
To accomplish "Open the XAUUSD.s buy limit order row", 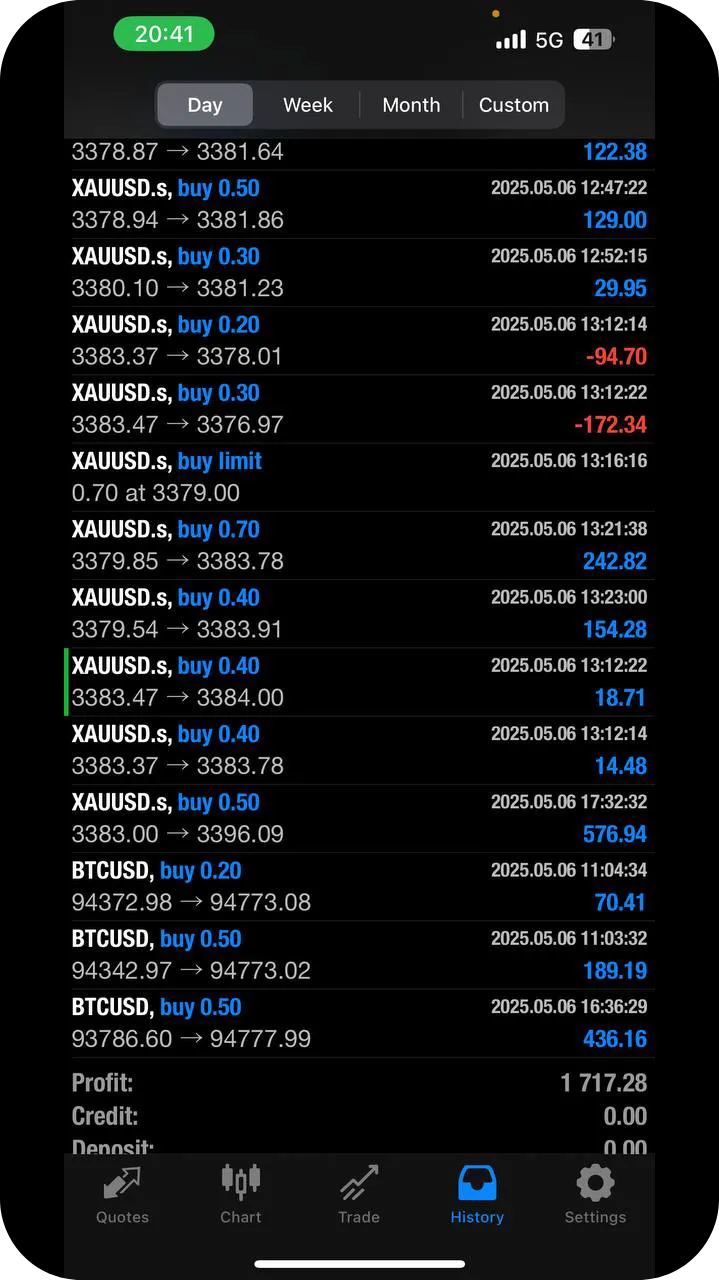I will click(359, 477).
